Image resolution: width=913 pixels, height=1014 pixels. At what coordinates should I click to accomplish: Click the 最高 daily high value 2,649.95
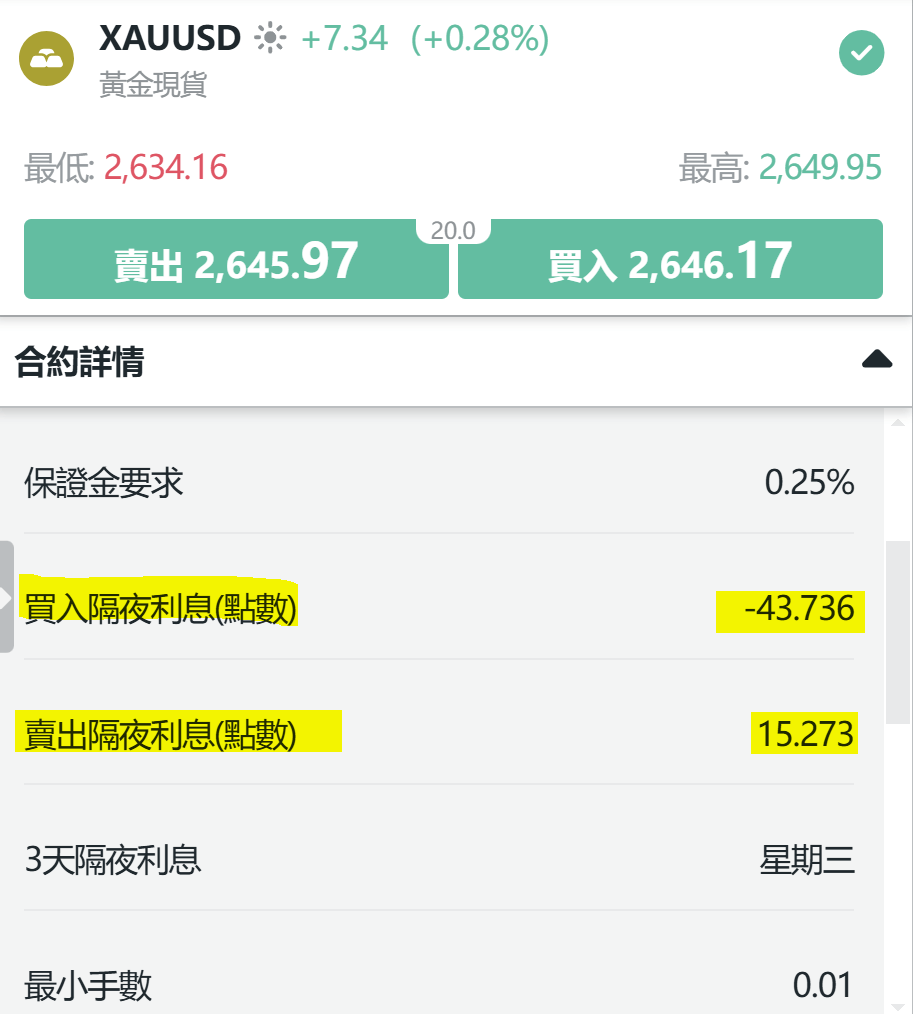point(820,168)
